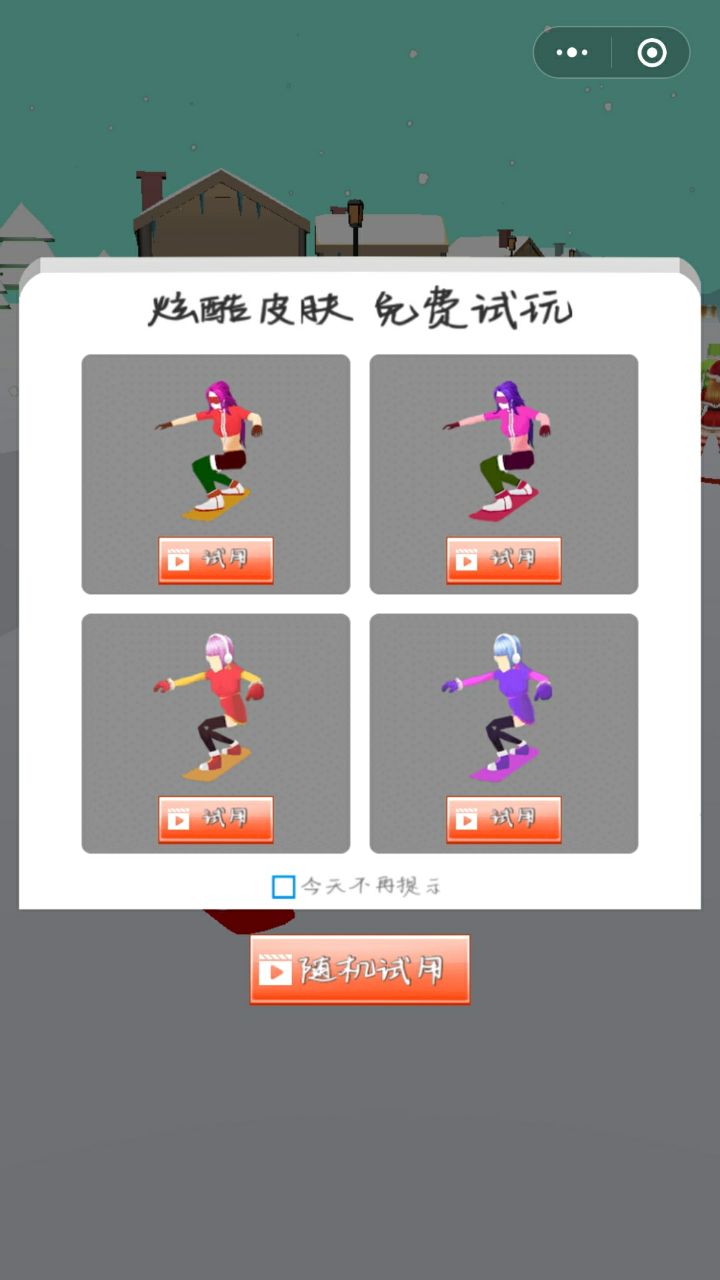Try the red dress skin with pink hair
This screenshot has height=1280, width=720.
click(215, 819)
